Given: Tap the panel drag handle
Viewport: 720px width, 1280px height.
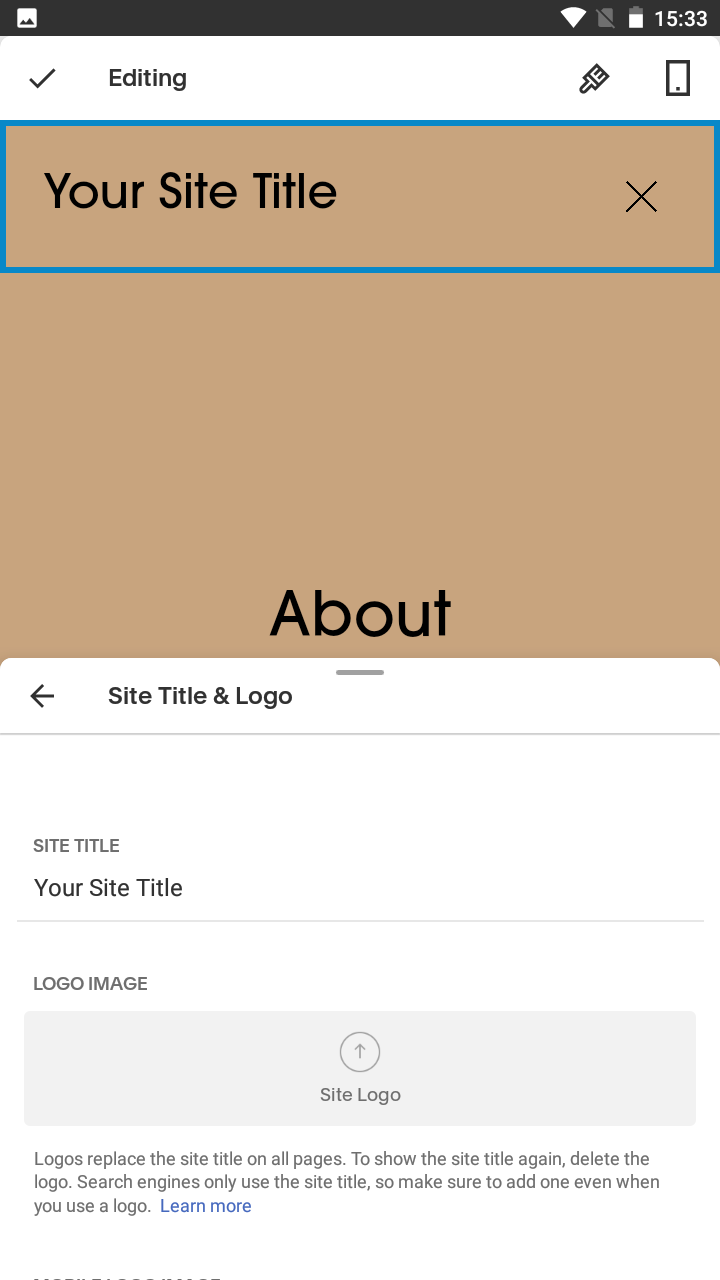Looking at the screenshot, I should pos(360,672).
